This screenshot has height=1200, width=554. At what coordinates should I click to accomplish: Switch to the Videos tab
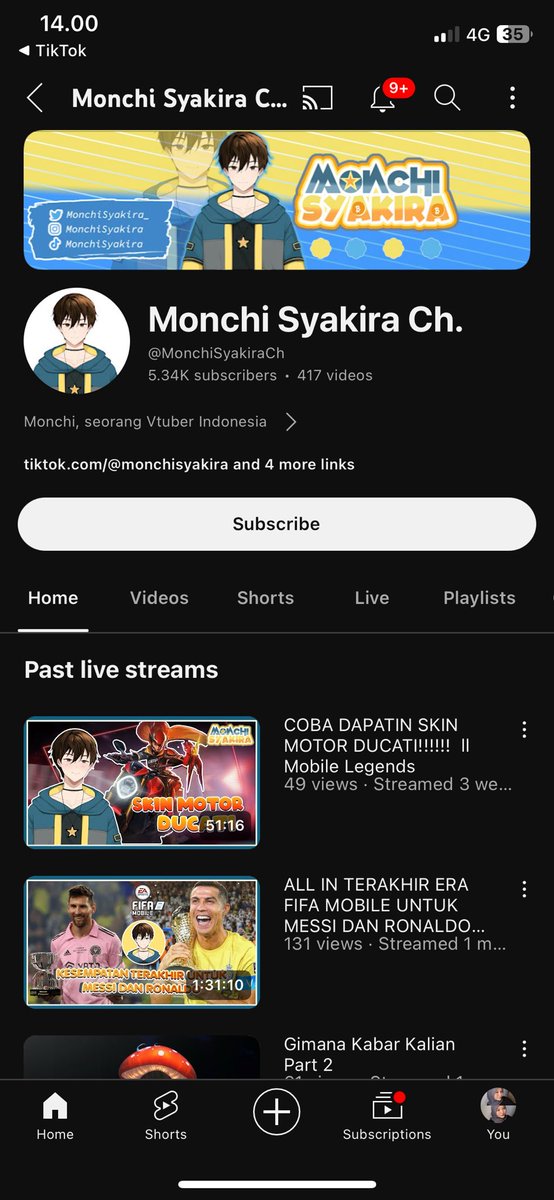159,598
